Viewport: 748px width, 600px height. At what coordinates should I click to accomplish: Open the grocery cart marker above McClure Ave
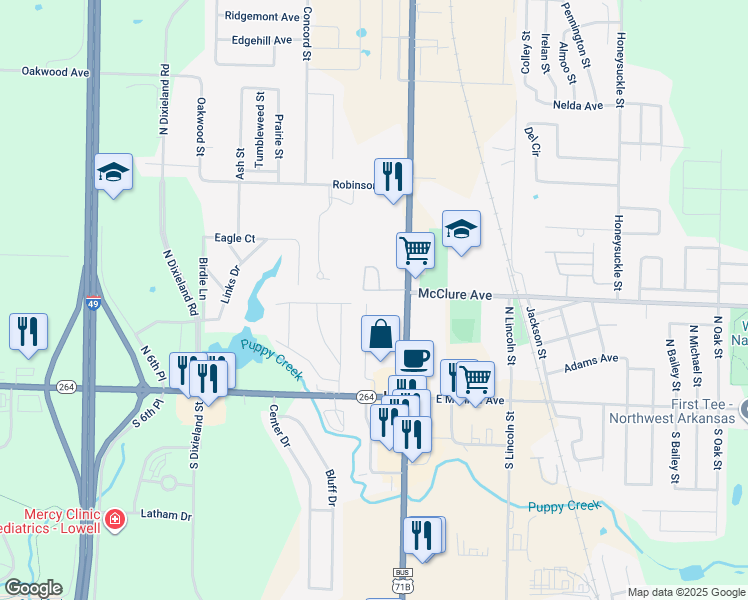point(416,252)
